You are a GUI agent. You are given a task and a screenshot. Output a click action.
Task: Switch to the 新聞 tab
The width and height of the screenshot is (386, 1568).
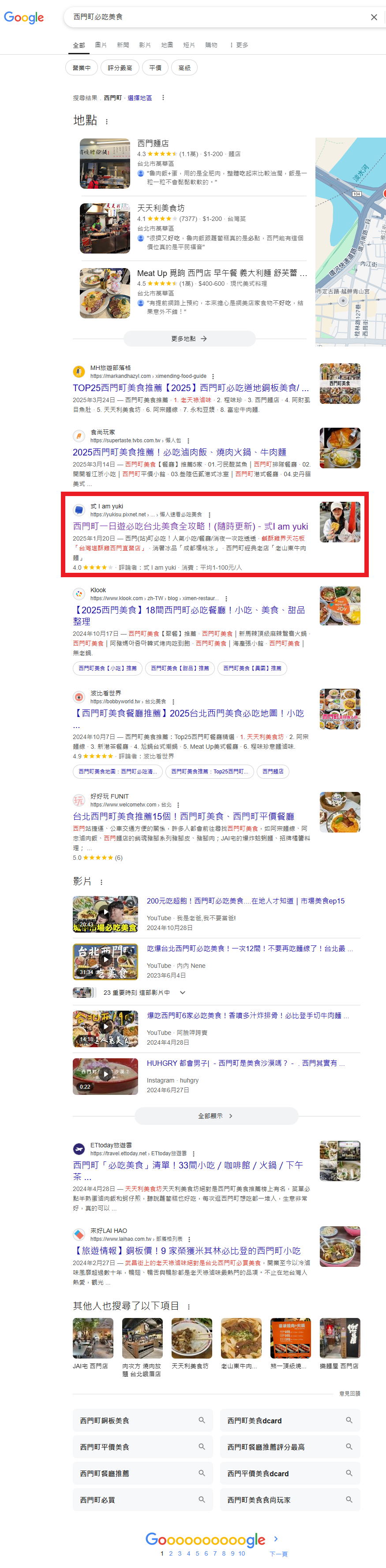click(123, 45)
